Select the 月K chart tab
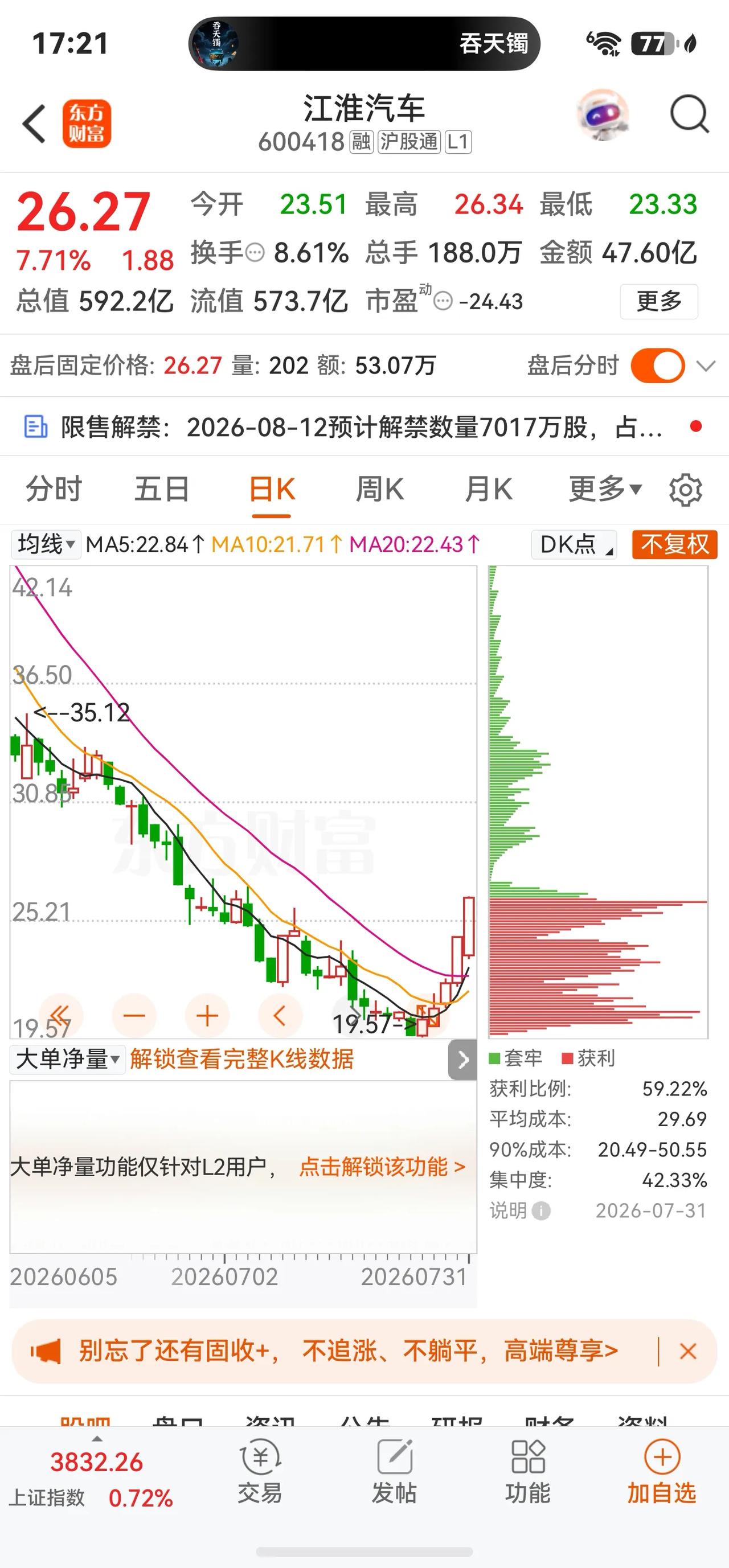 (x=489, y=490)
